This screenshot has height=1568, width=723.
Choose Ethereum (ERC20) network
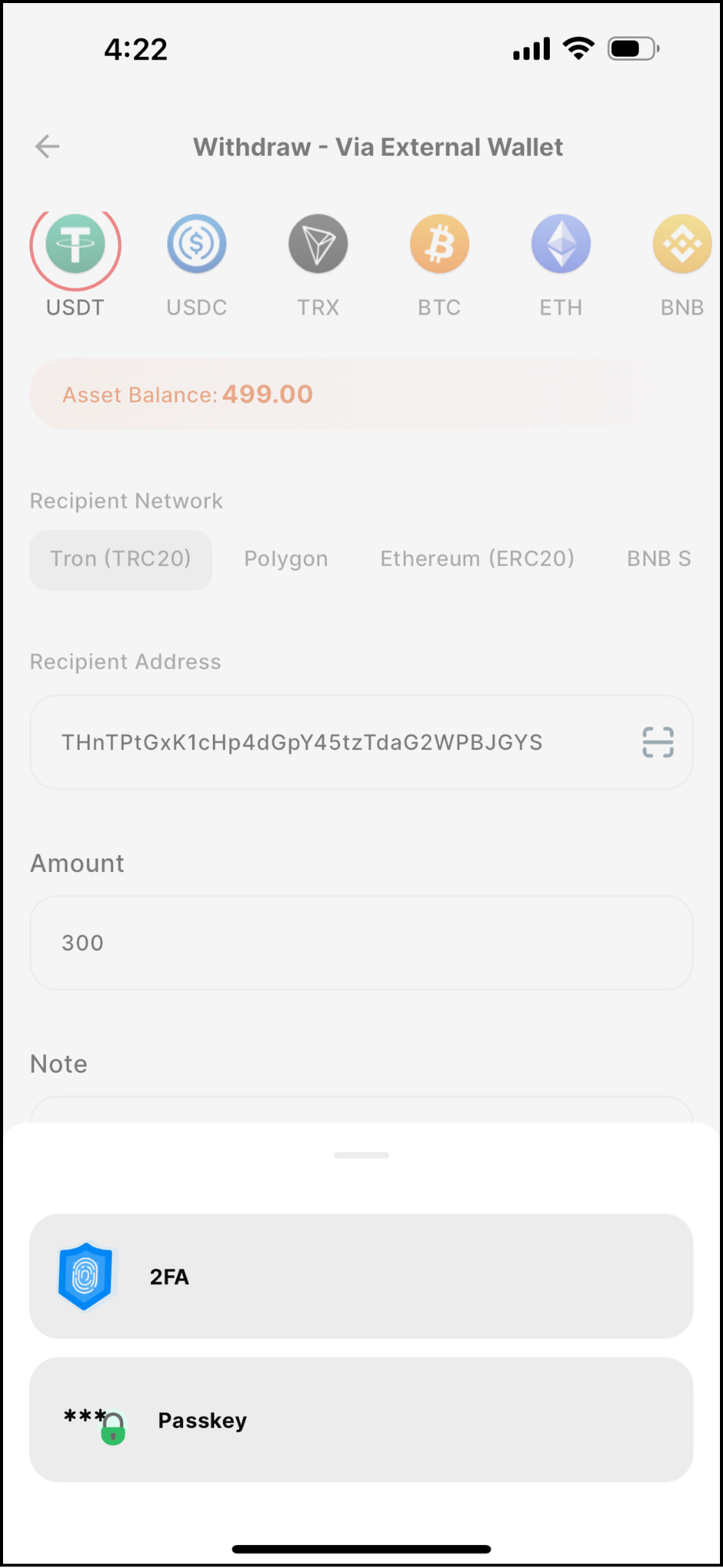477,560
